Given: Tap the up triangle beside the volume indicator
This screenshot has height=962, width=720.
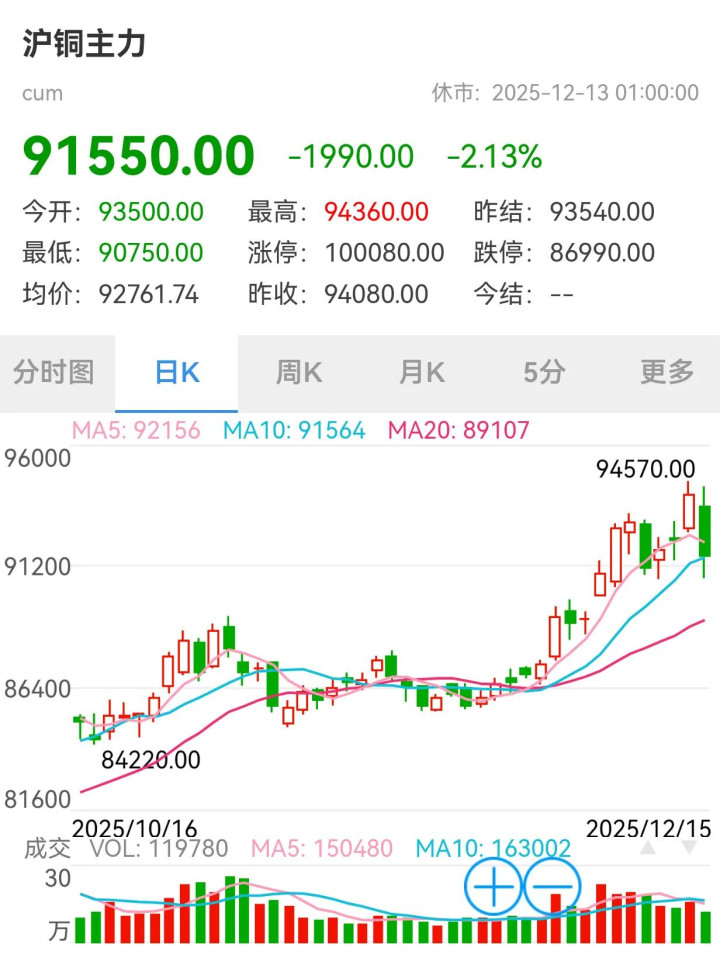Looking at the screenshot, I should click(648, 848).
